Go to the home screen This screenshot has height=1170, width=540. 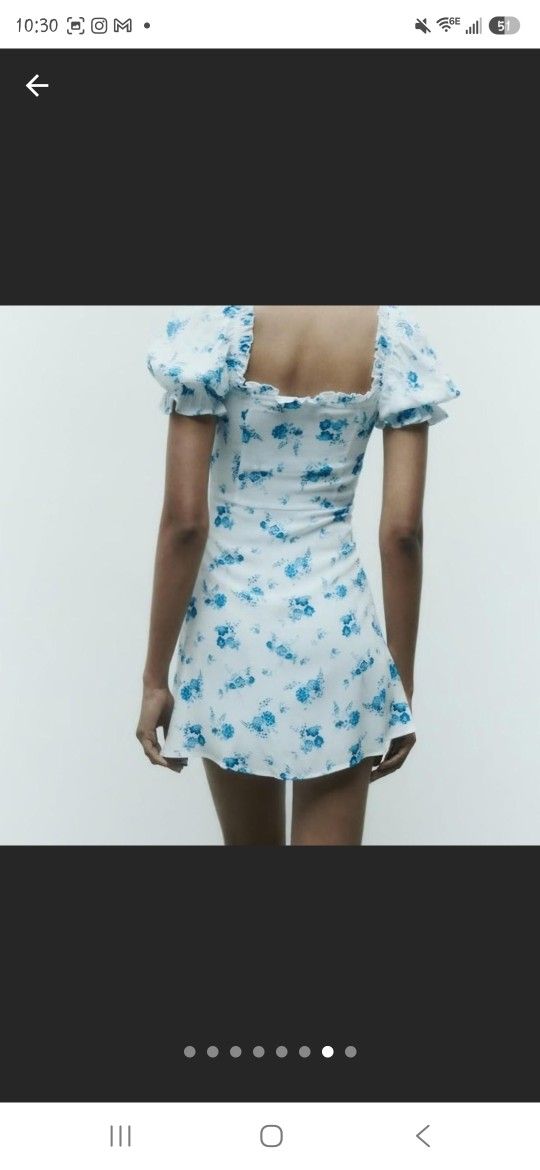click(x=271, y=1136)
